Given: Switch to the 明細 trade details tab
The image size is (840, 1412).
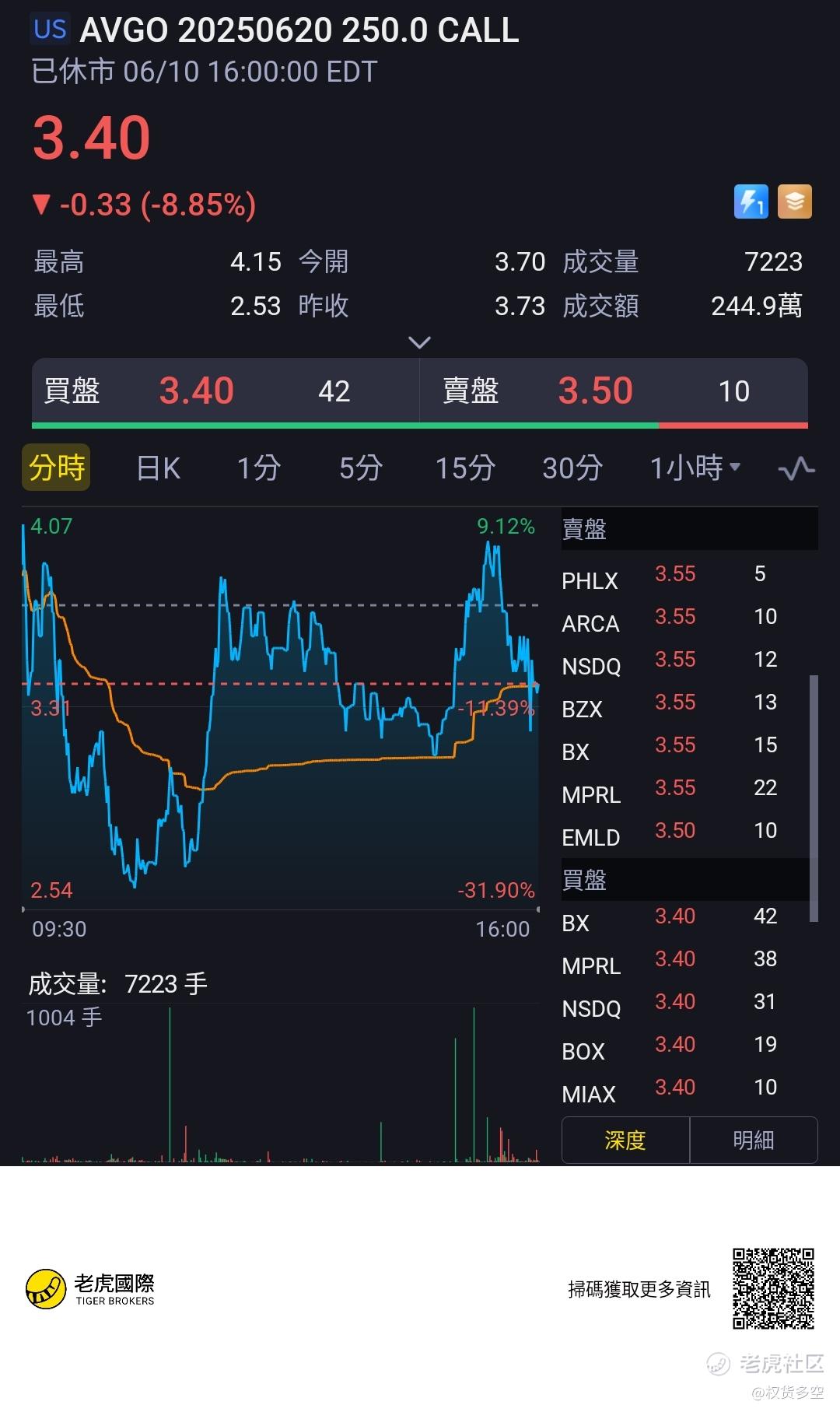Looking at the screenshot, I should 753,1140.
